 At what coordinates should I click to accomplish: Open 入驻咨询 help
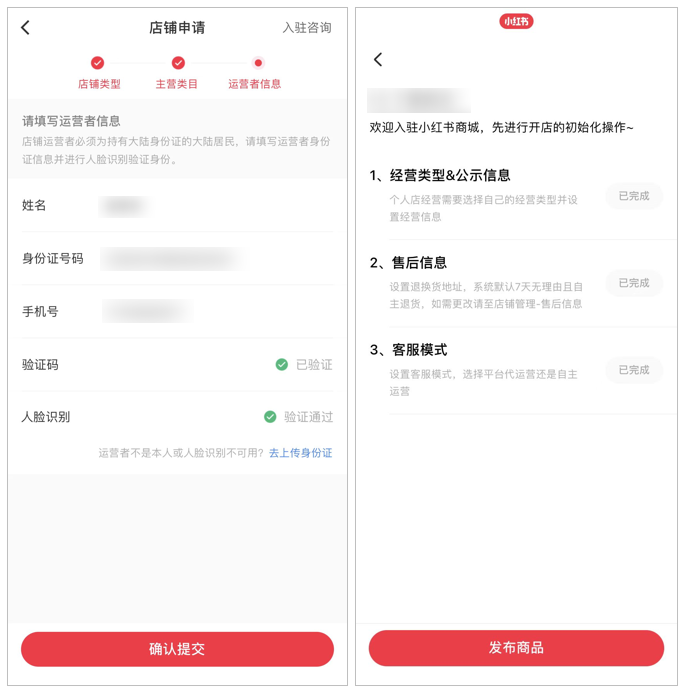307,28
